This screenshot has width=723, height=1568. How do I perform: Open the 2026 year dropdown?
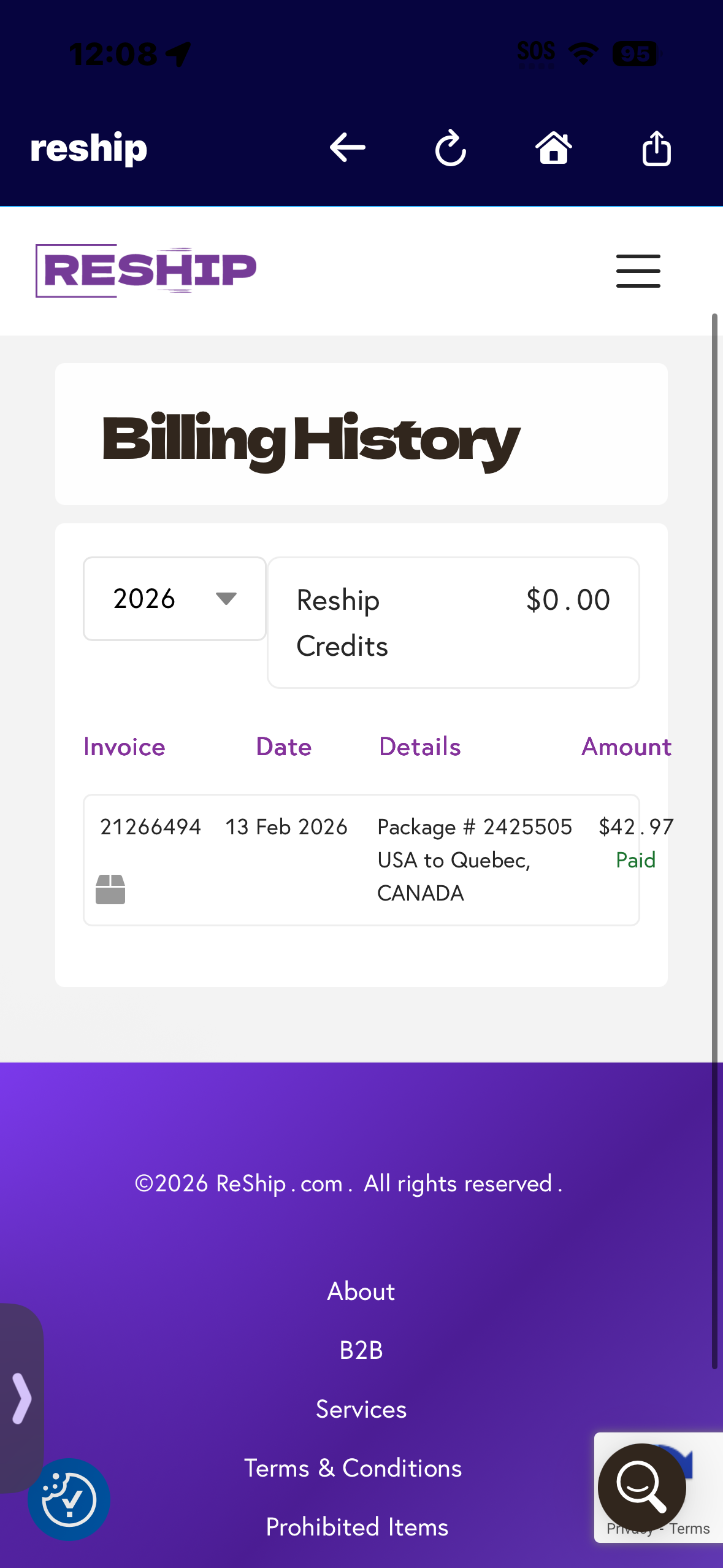pyautogui.click(x=175, y=599)
